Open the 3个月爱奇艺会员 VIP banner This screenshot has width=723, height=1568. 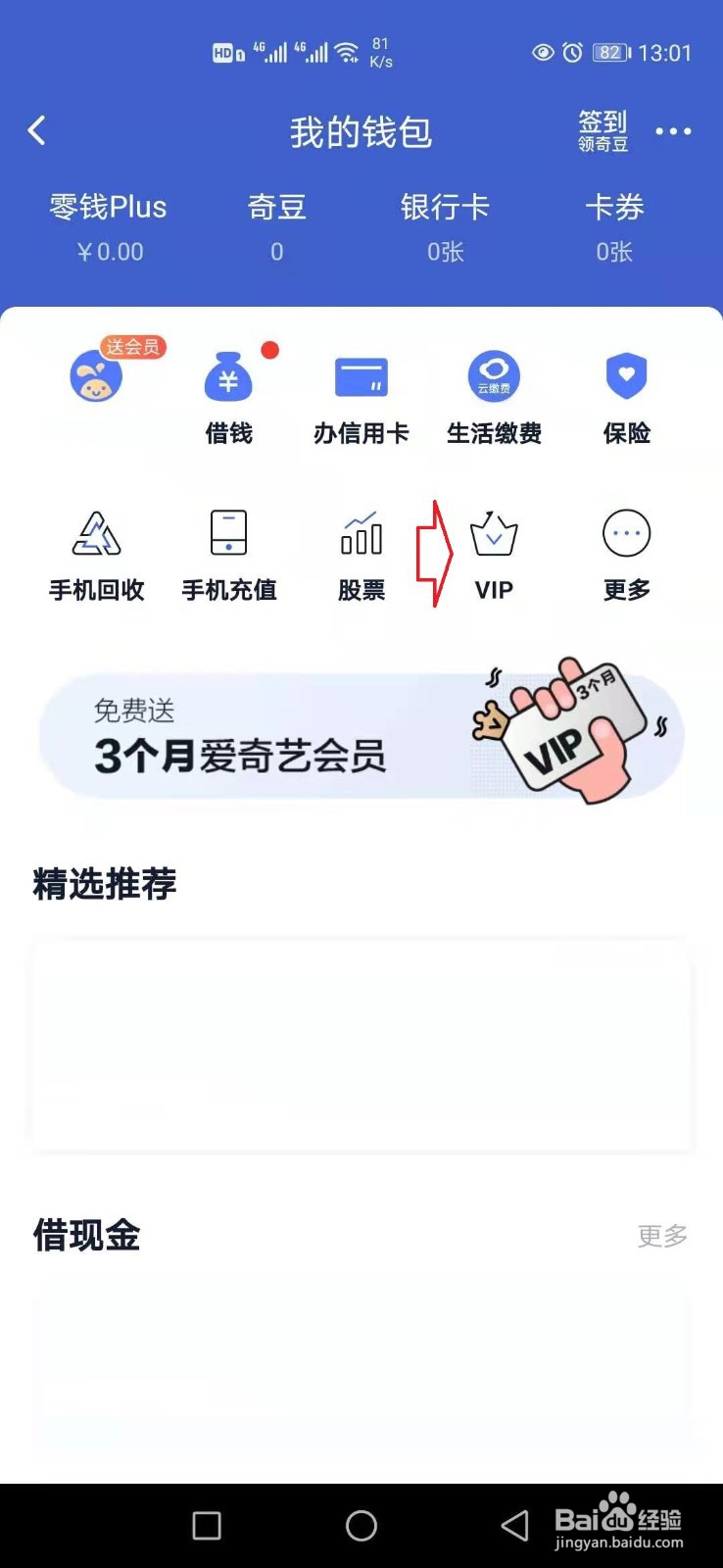(x=361, y=735)
